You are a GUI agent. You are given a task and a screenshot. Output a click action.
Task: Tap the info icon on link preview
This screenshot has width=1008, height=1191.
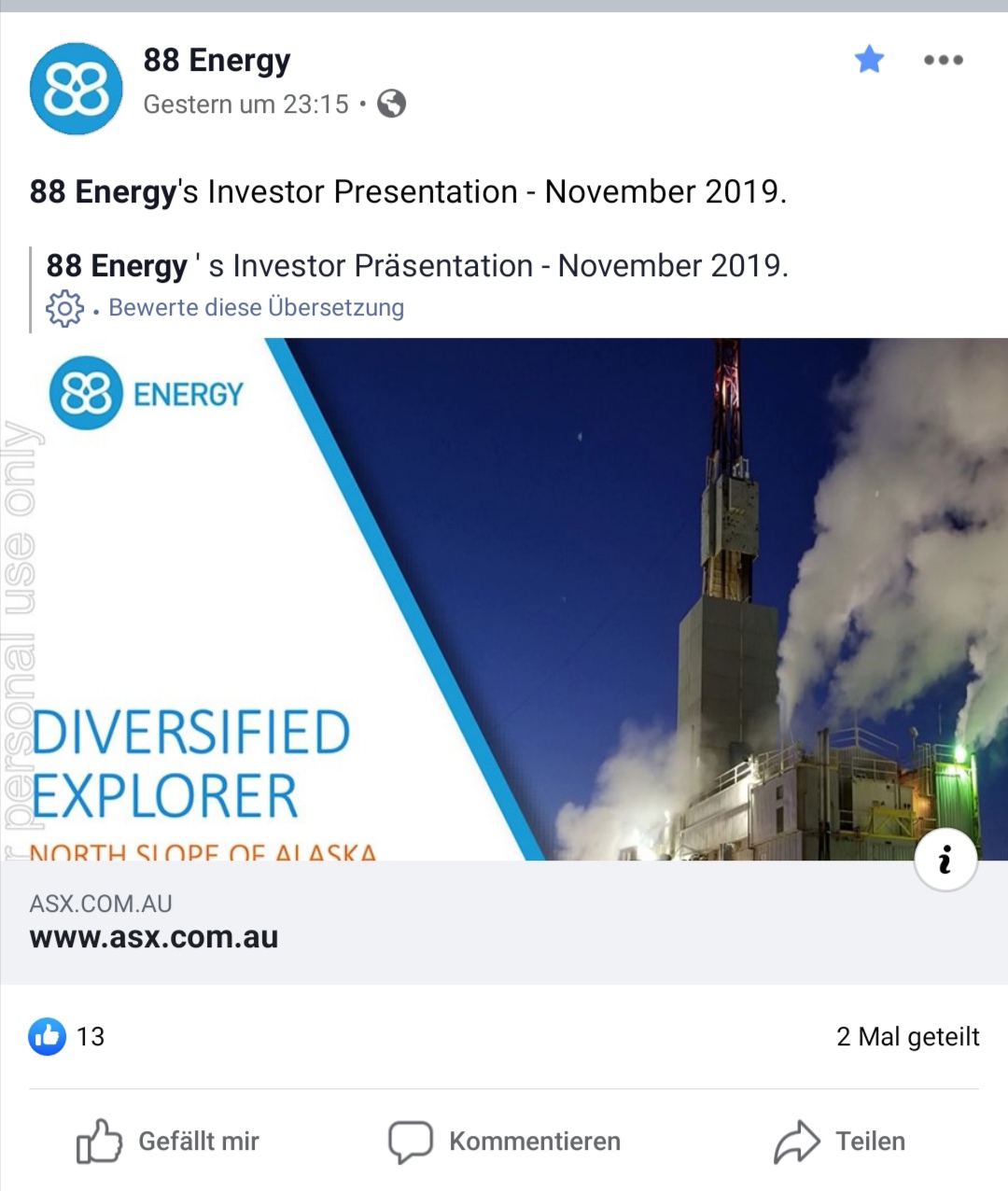[945, 859]
